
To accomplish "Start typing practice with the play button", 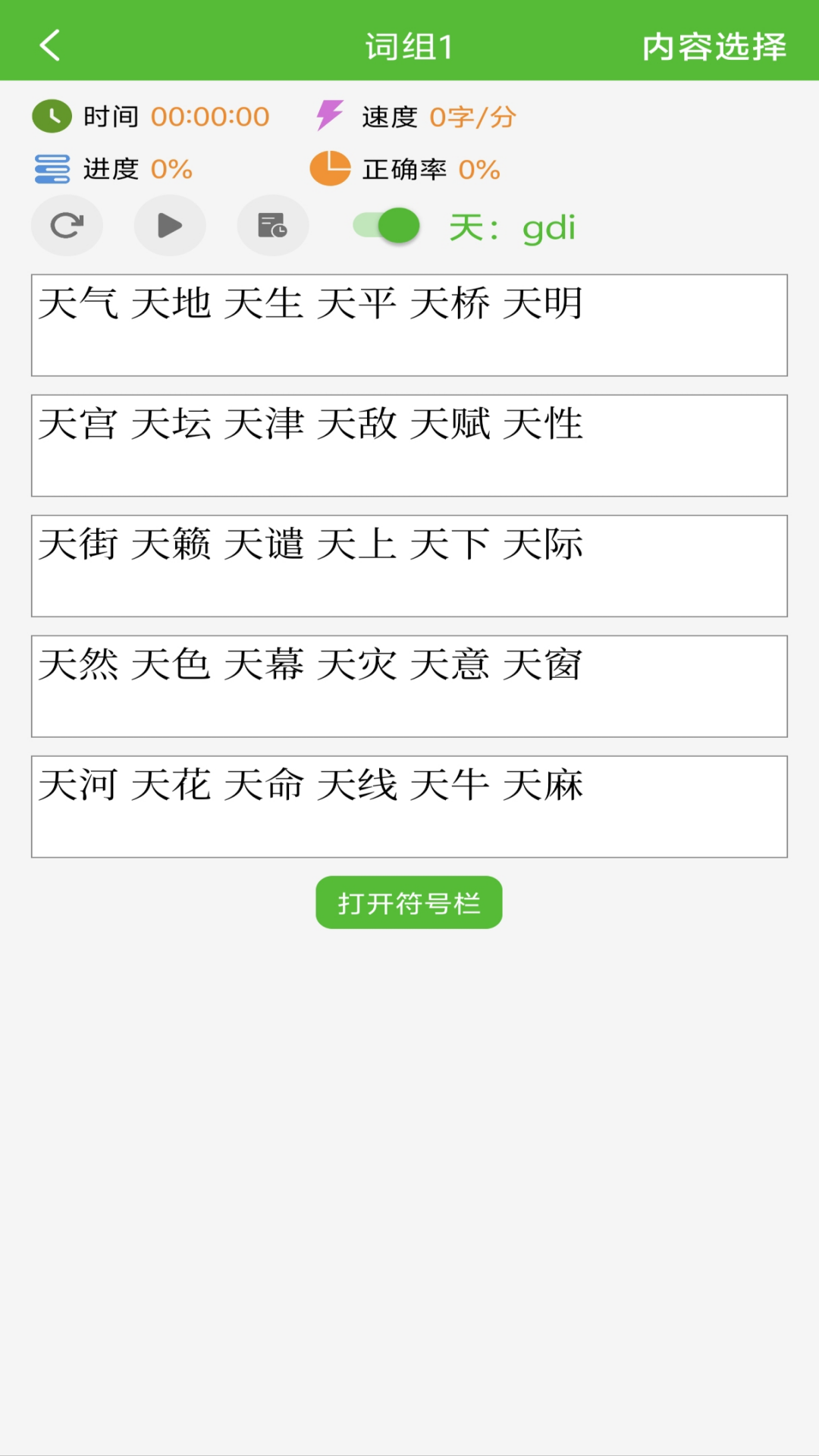I will point(169,225).
